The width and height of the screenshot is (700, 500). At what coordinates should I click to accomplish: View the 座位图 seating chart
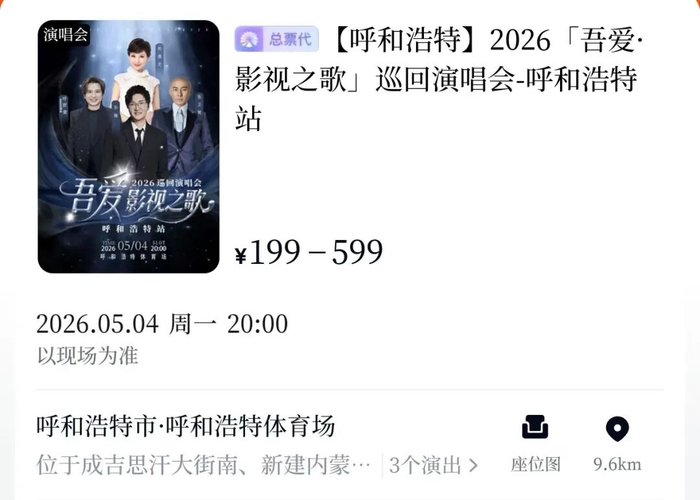click(535, 442)
